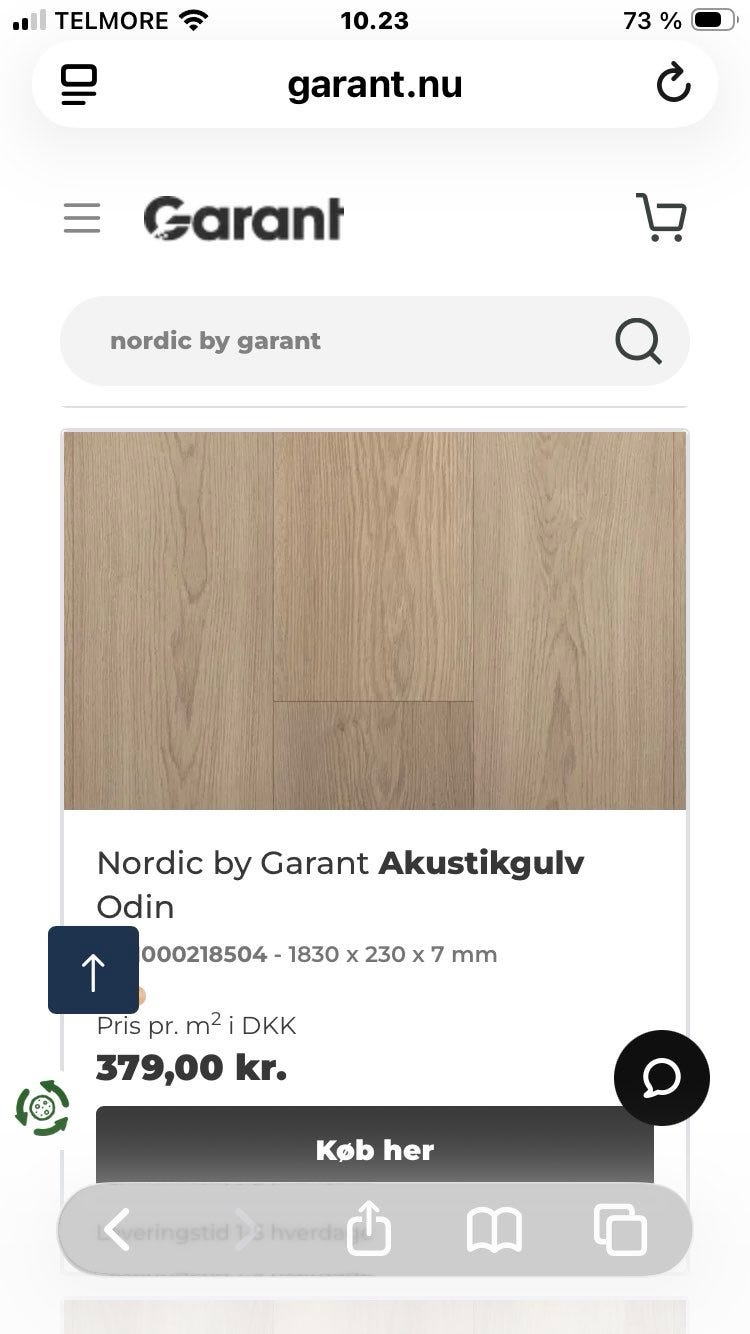Reload the page in Safari
Viewport: 750px width, 1334px height.
[673, 84]
